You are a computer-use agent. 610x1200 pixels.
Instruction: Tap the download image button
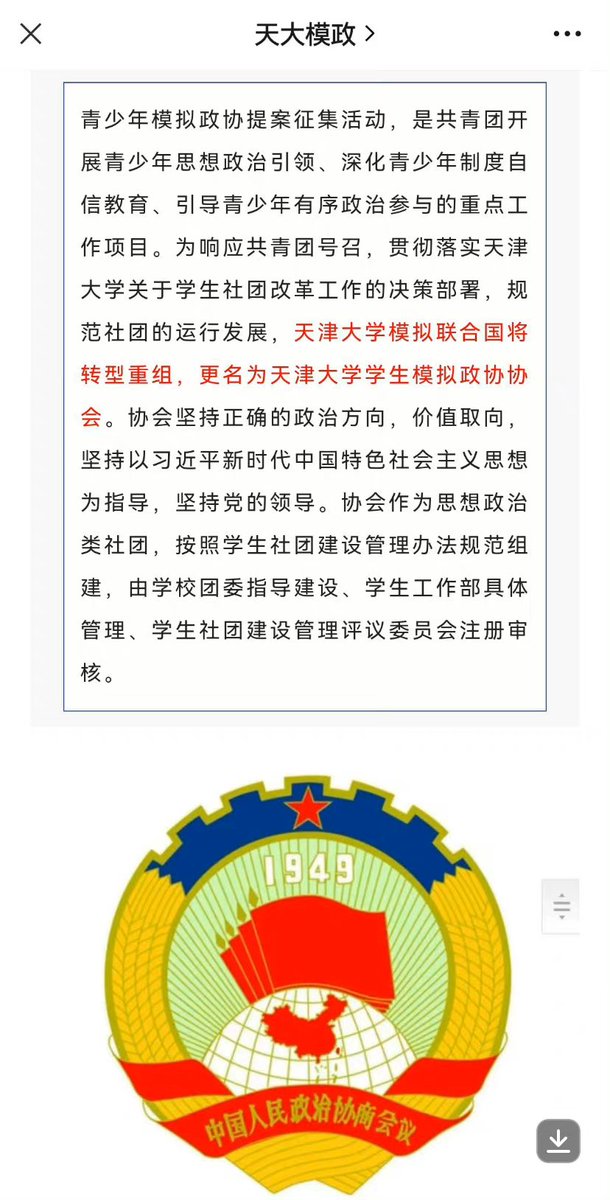click(x=558, y=1141)
